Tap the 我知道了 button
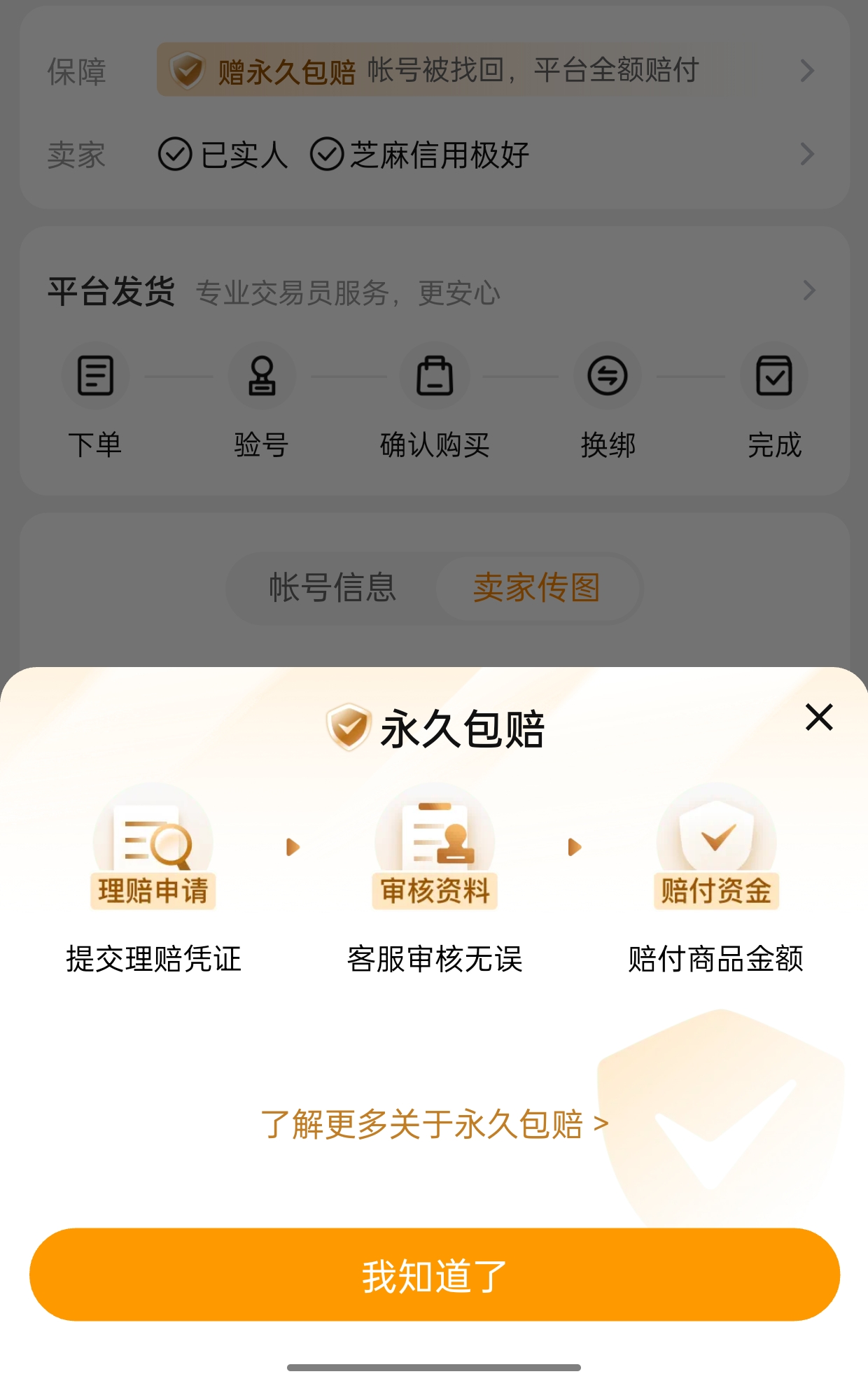The width and height of the screenshot is (868, 1388). 434,1275
